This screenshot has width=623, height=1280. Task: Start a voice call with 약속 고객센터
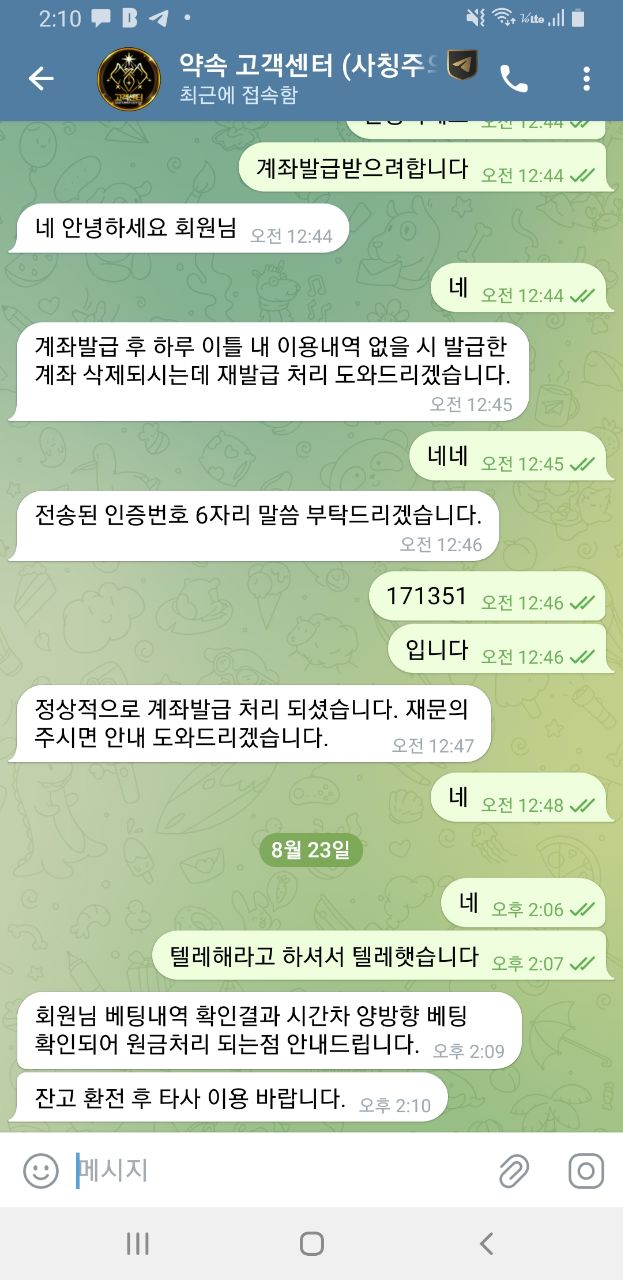pos(514,79)
